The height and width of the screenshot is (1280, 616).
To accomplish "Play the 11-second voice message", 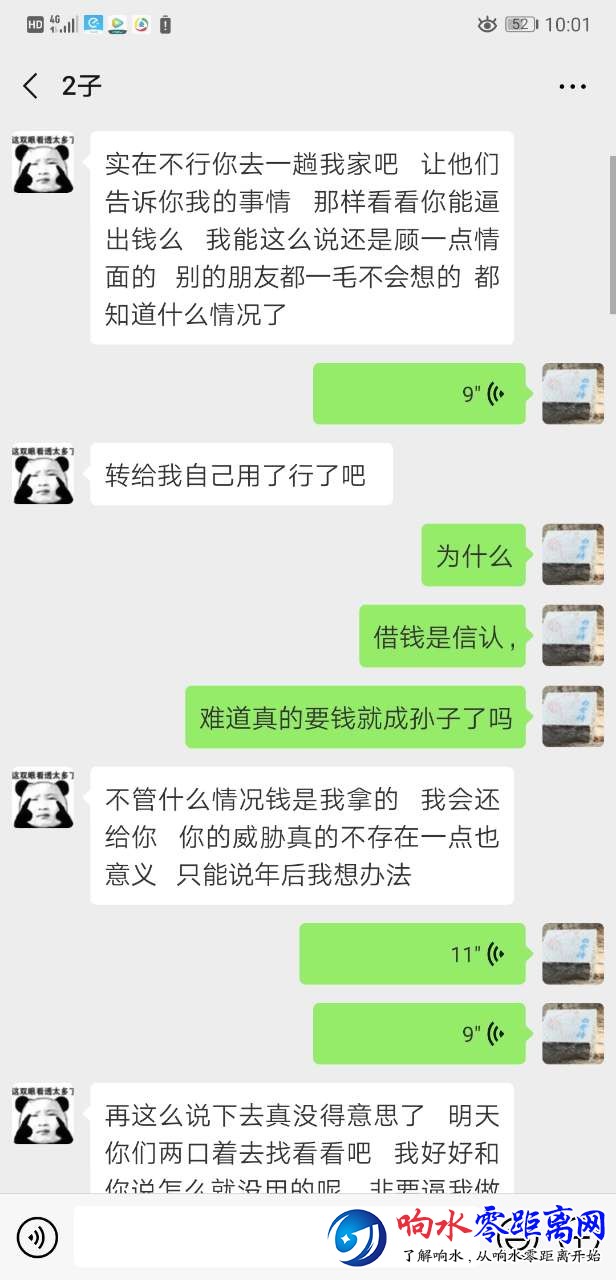I will (412, 953).
